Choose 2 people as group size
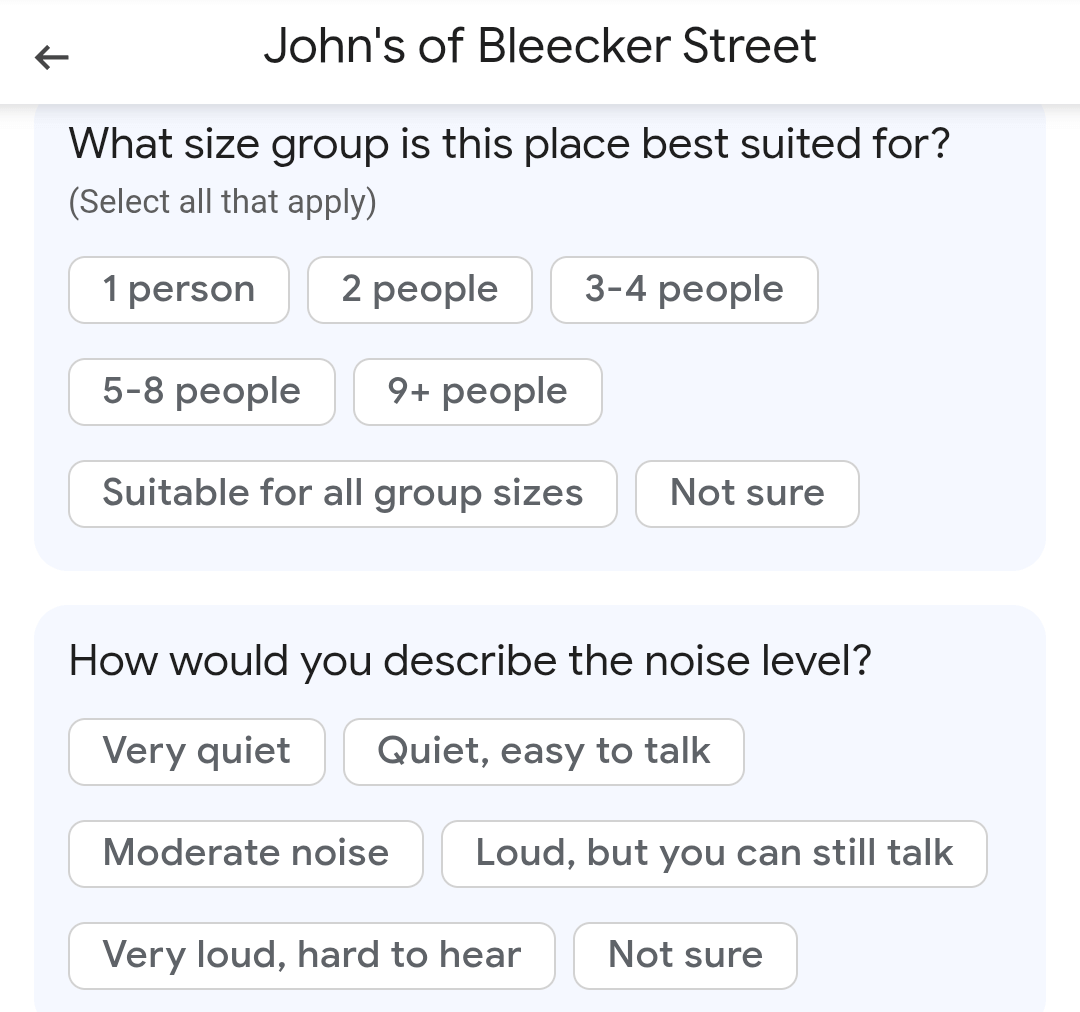Viewport: 1080px width, 1012px height. (420, 290)
